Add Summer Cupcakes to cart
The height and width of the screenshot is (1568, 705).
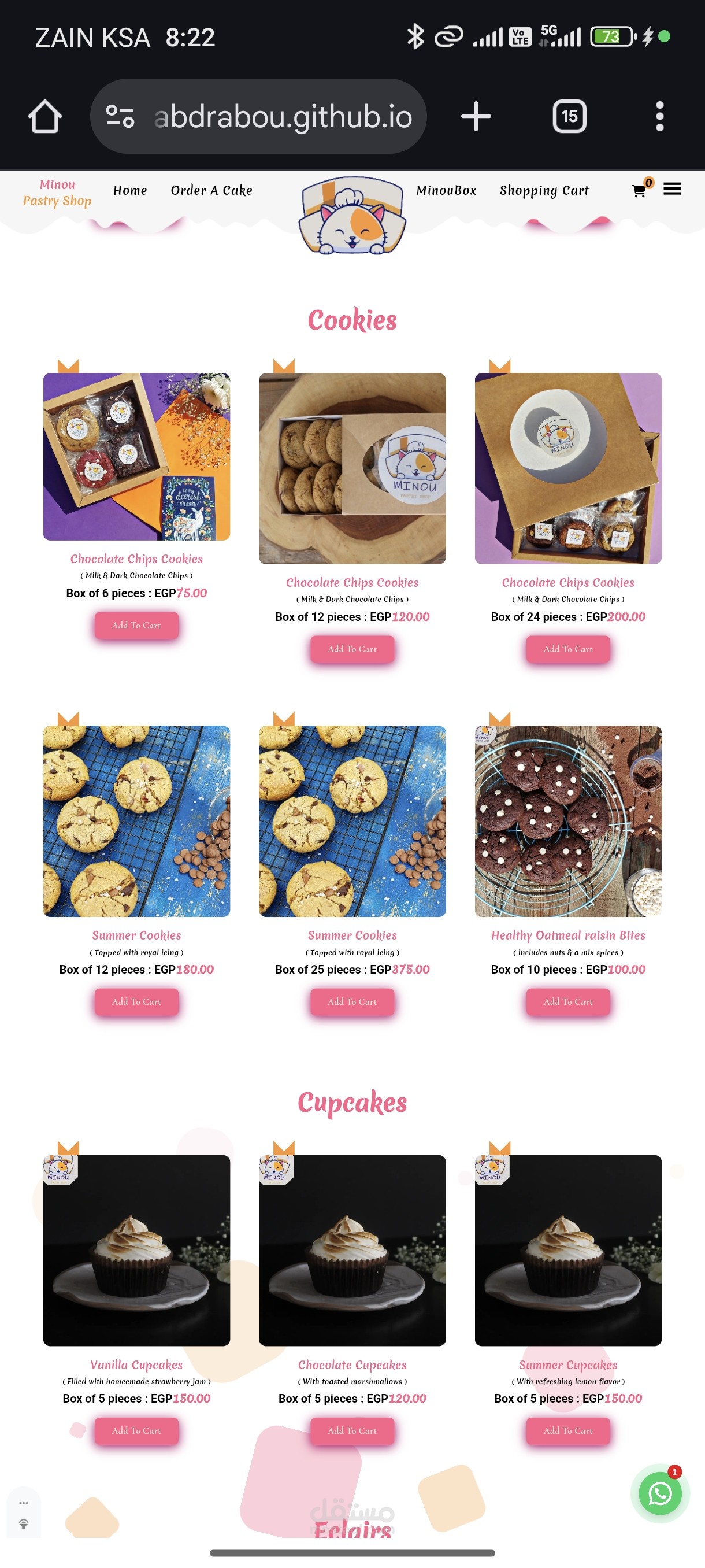click(568, 1430)
